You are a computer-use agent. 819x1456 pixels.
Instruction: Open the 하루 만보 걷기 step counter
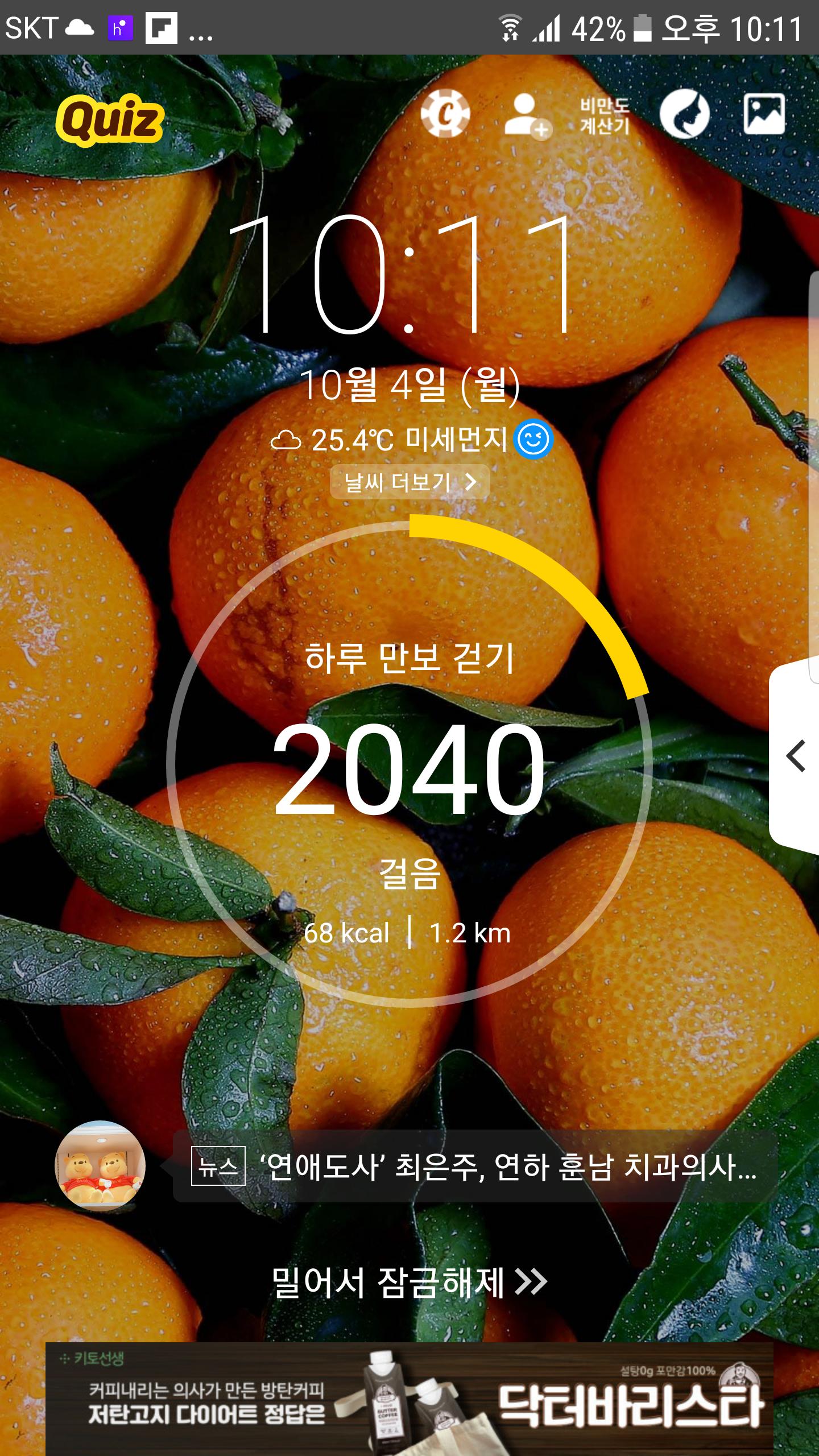click(x=409, y=762)
